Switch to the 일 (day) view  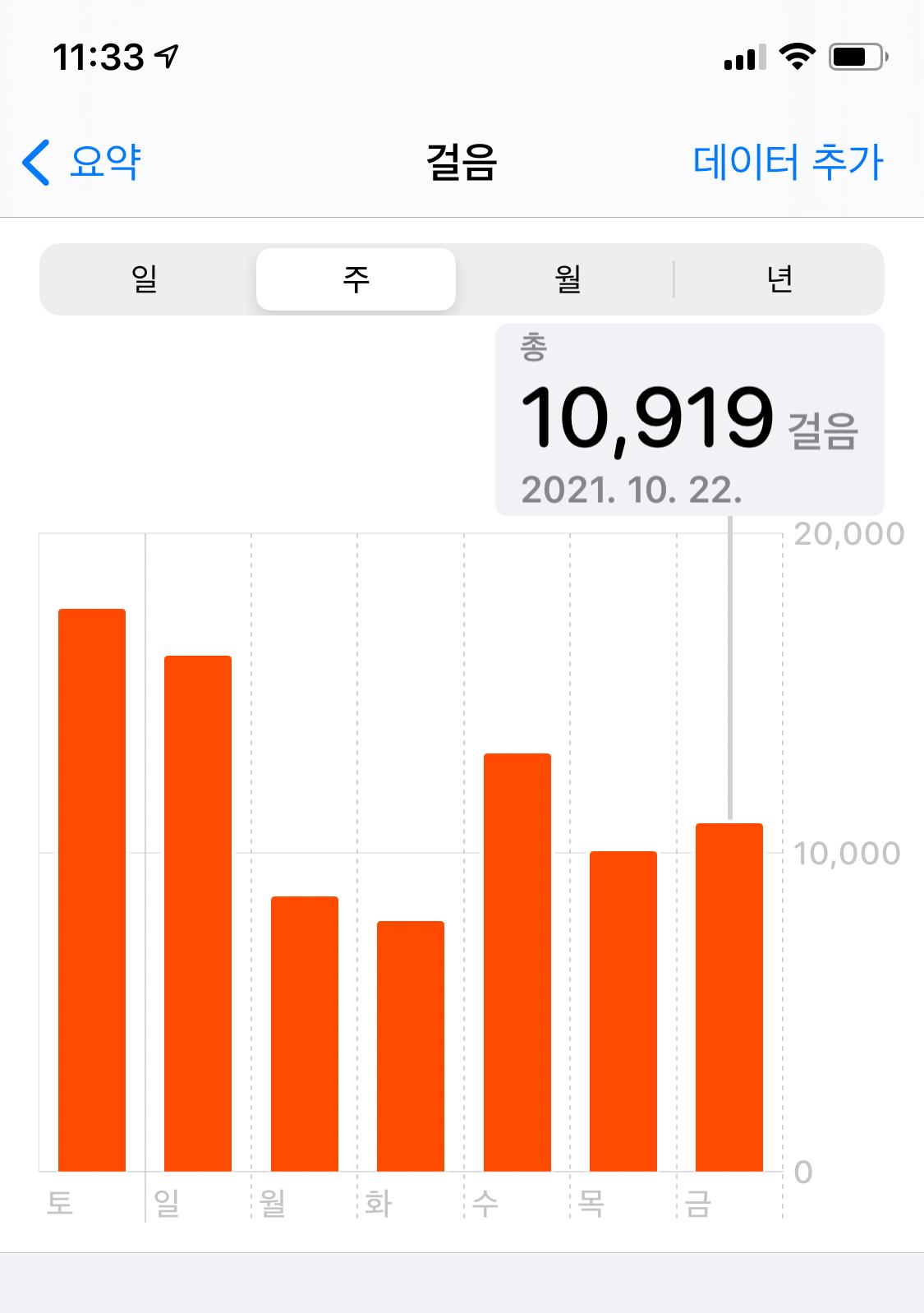point(145,279)
